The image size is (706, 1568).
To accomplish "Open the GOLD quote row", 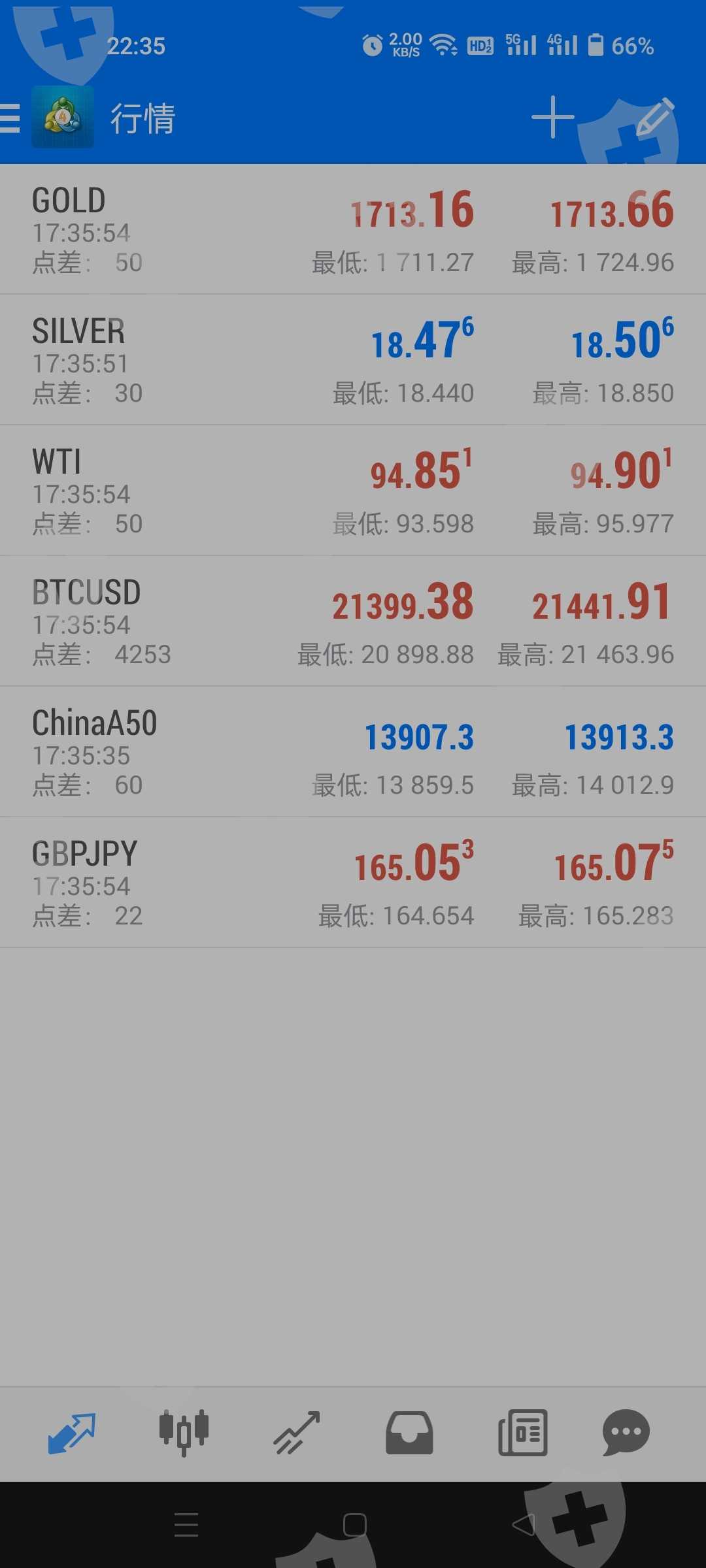I will click(353, 229).
